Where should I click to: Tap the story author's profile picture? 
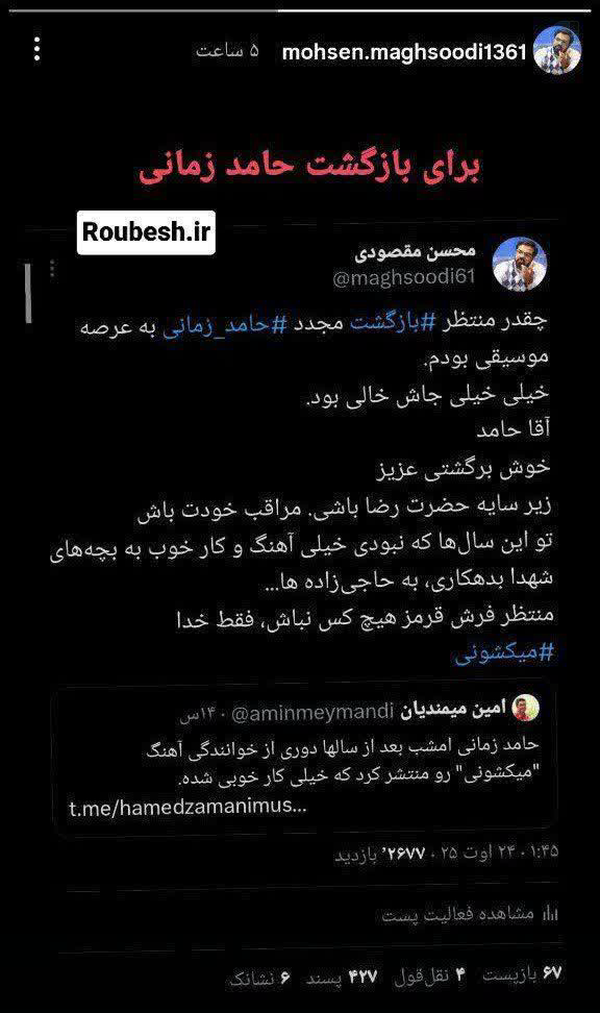(x=558, y=50)
